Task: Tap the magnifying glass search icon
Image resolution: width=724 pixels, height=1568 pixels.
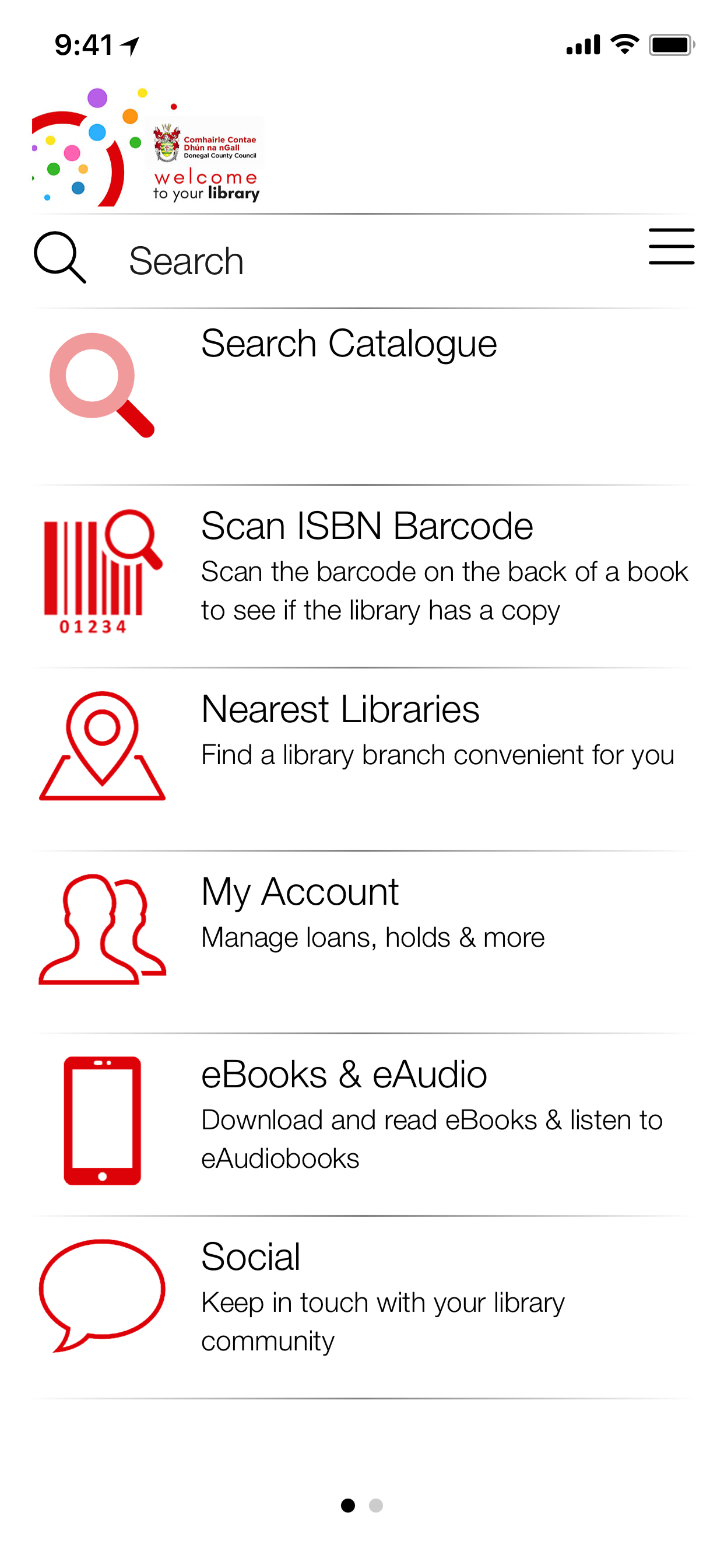Action: click(x=59, y=257)
